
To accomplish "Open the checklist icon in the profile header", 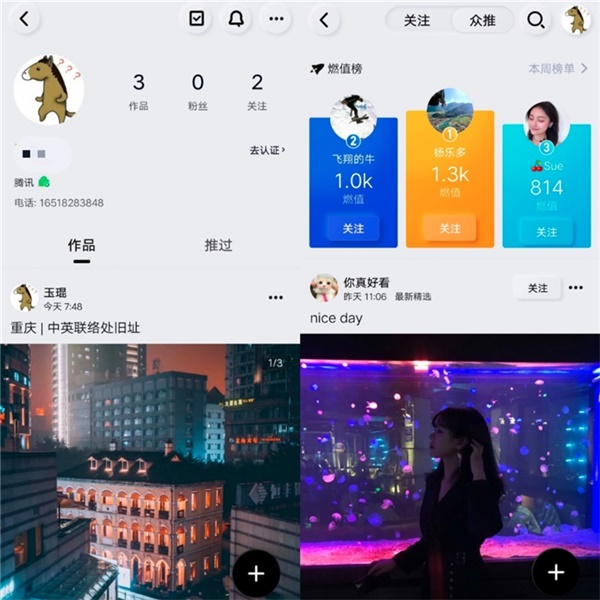I will point(196,19).
